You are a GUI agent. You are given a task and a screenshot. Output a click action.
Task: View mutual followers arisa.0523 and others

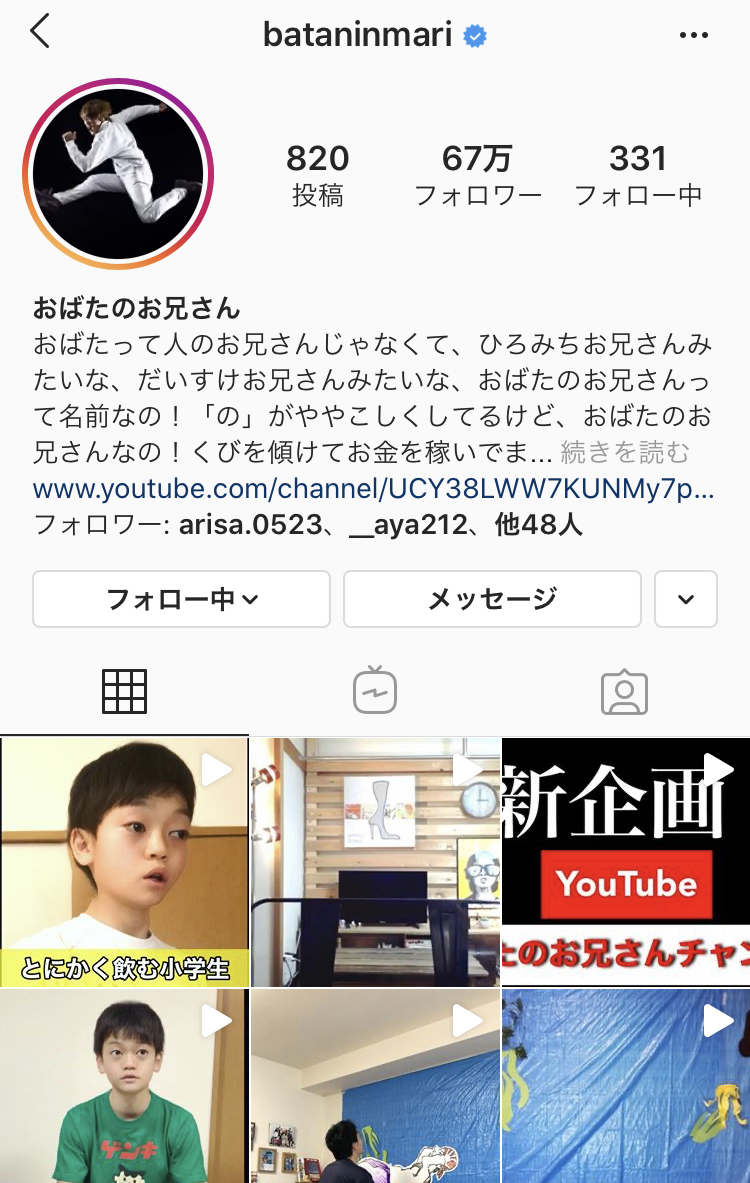click(308, 525)
